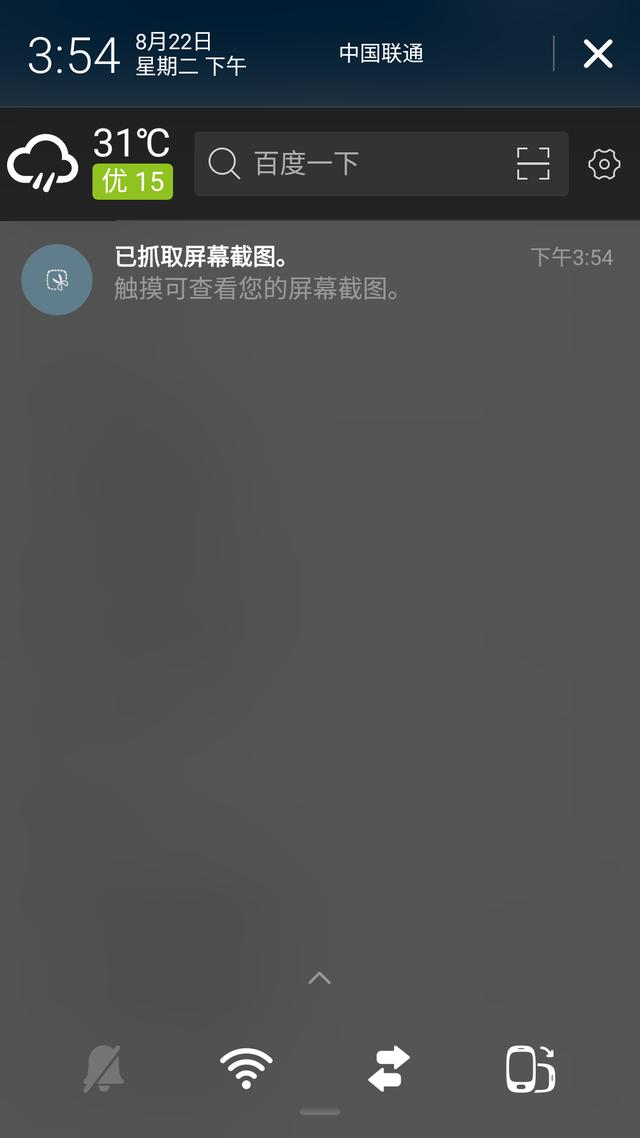This screenshot has width=640, height=1138.
Task: Toggle Wi-Fi
Action: coord(246,1068)
